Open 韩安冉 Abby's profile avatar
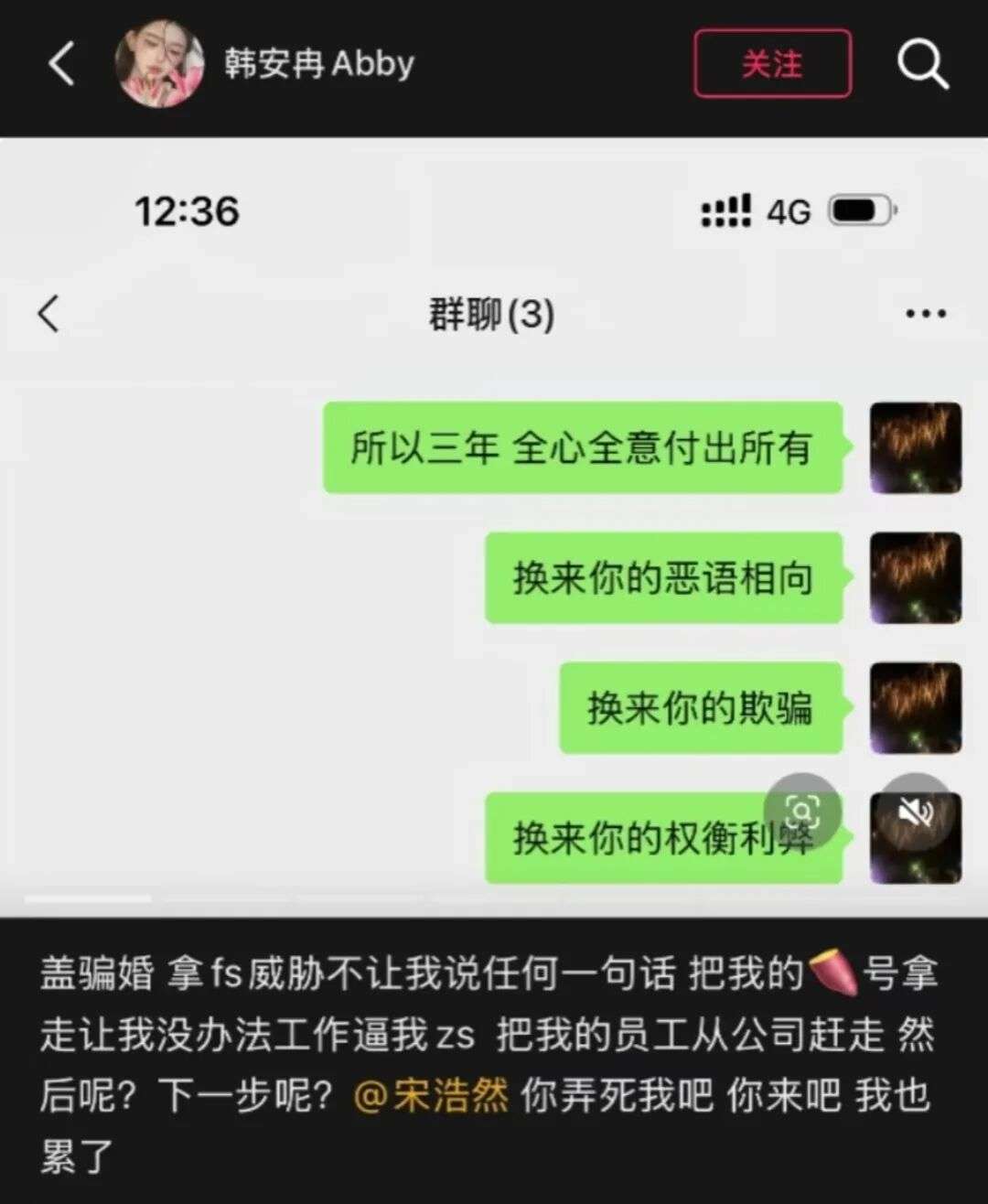Image resolution: width=988 pixels, height=1204 pixels. (159, 64)
